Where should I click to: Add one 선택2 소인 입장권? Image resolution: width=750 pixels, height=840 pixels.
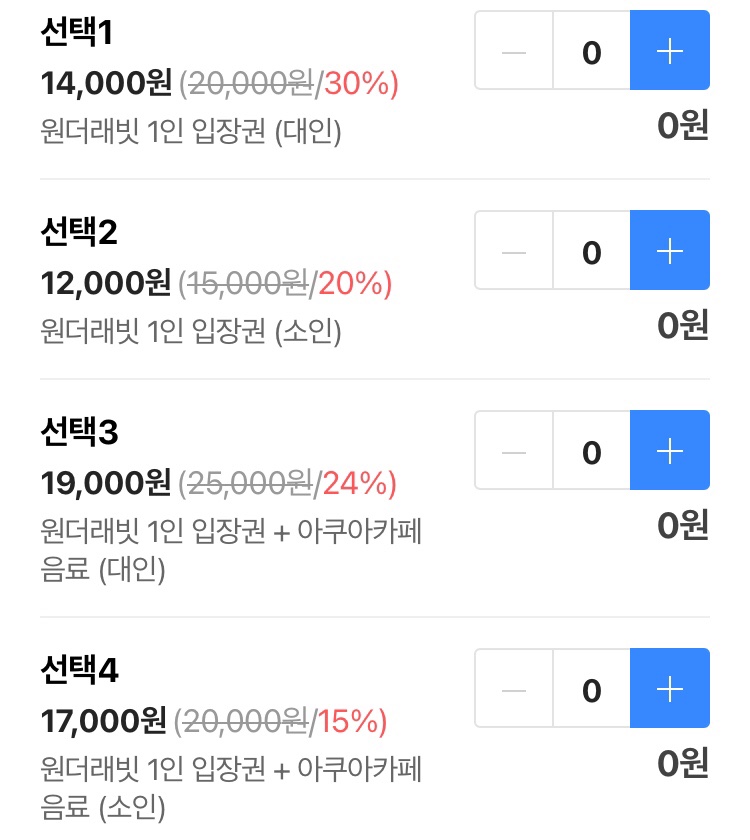pos(669,251)
